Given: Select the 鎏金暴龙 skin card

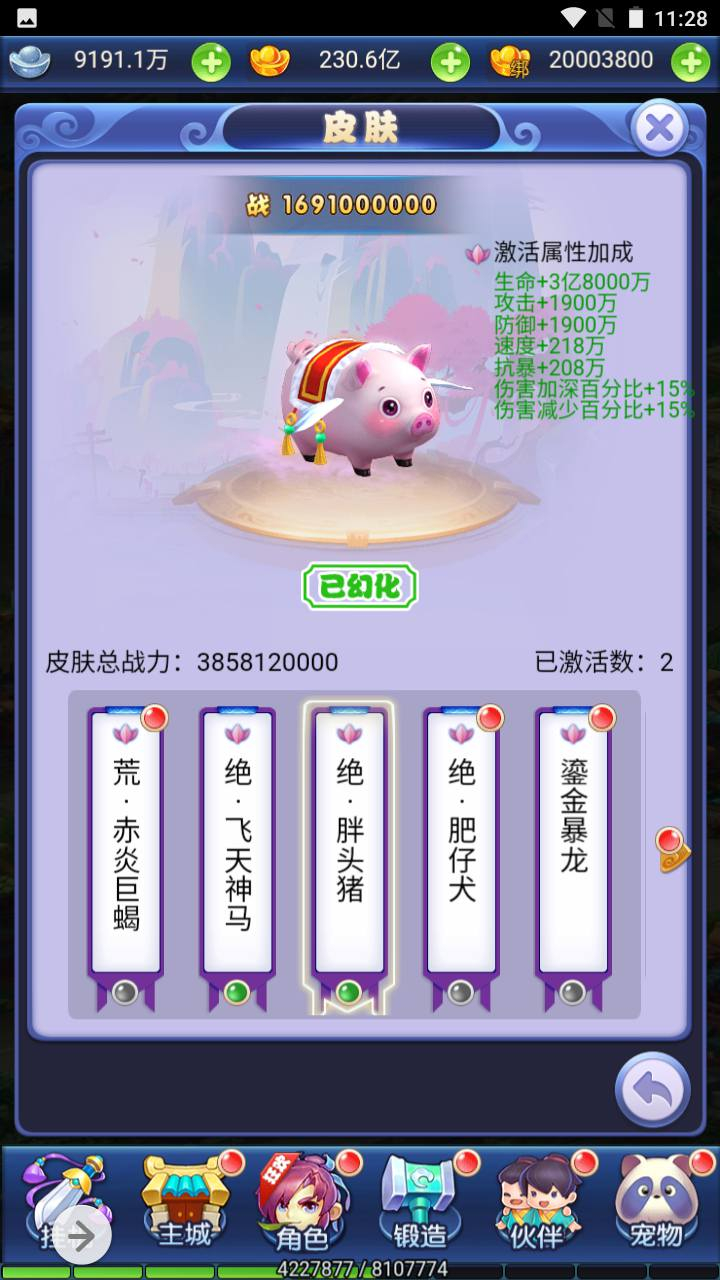Looking at the screenshot, I should (x=573, y=856).
